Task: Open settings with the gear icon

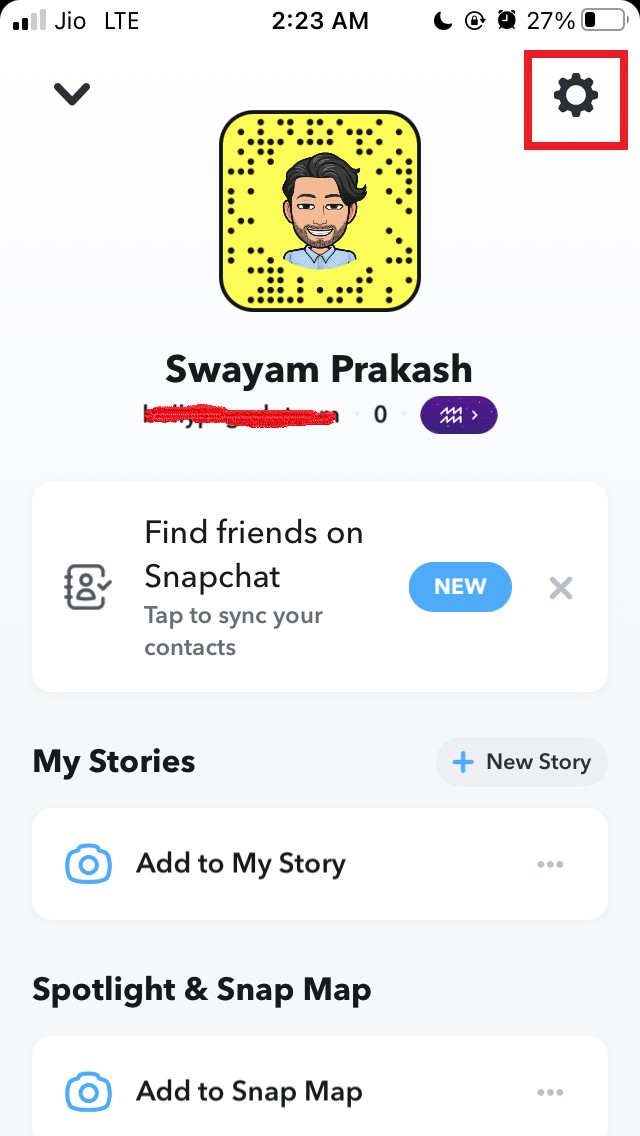Action: (576, 96)
